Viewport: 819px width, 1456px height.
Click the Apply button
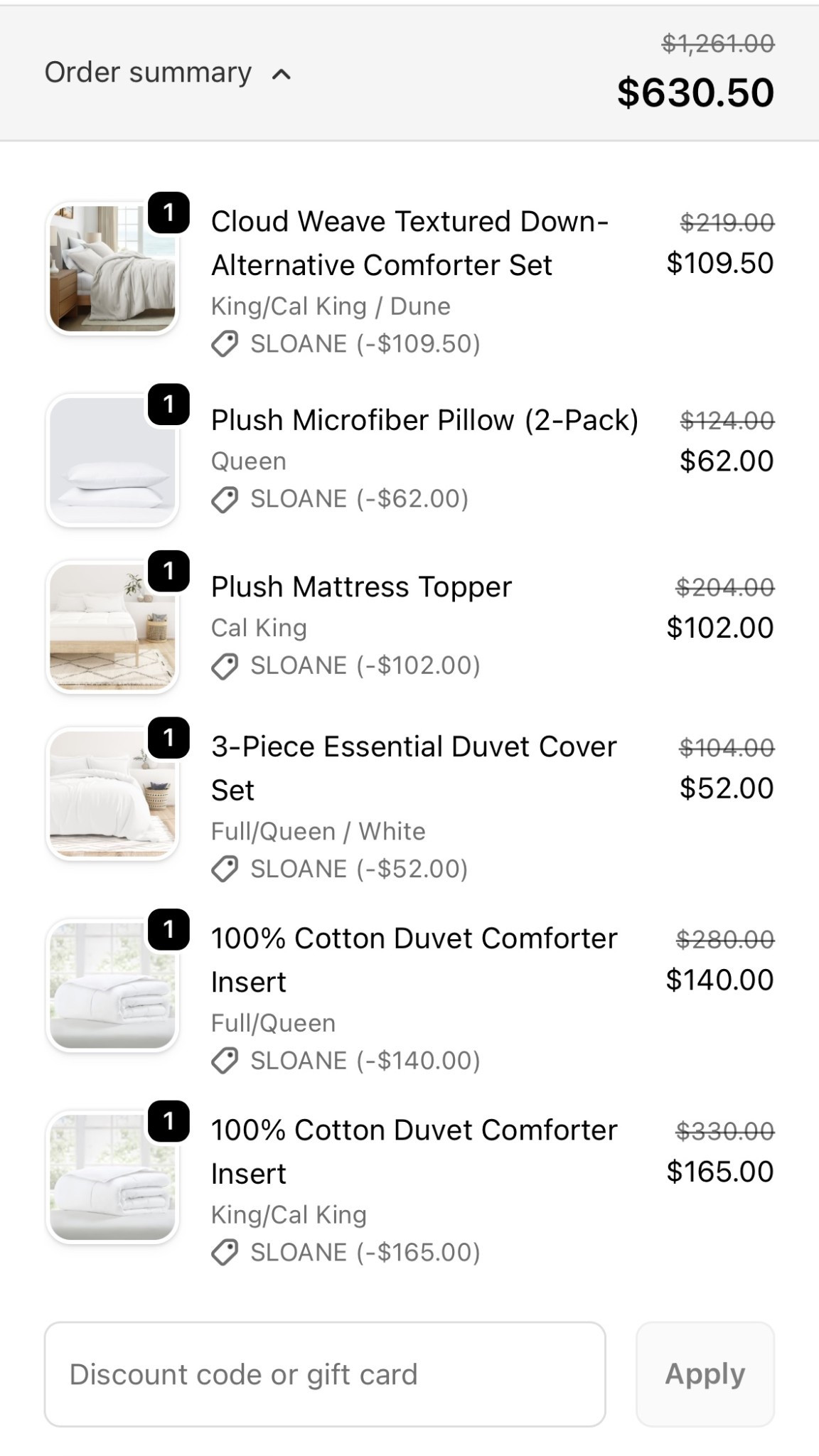pos(705,1374)
